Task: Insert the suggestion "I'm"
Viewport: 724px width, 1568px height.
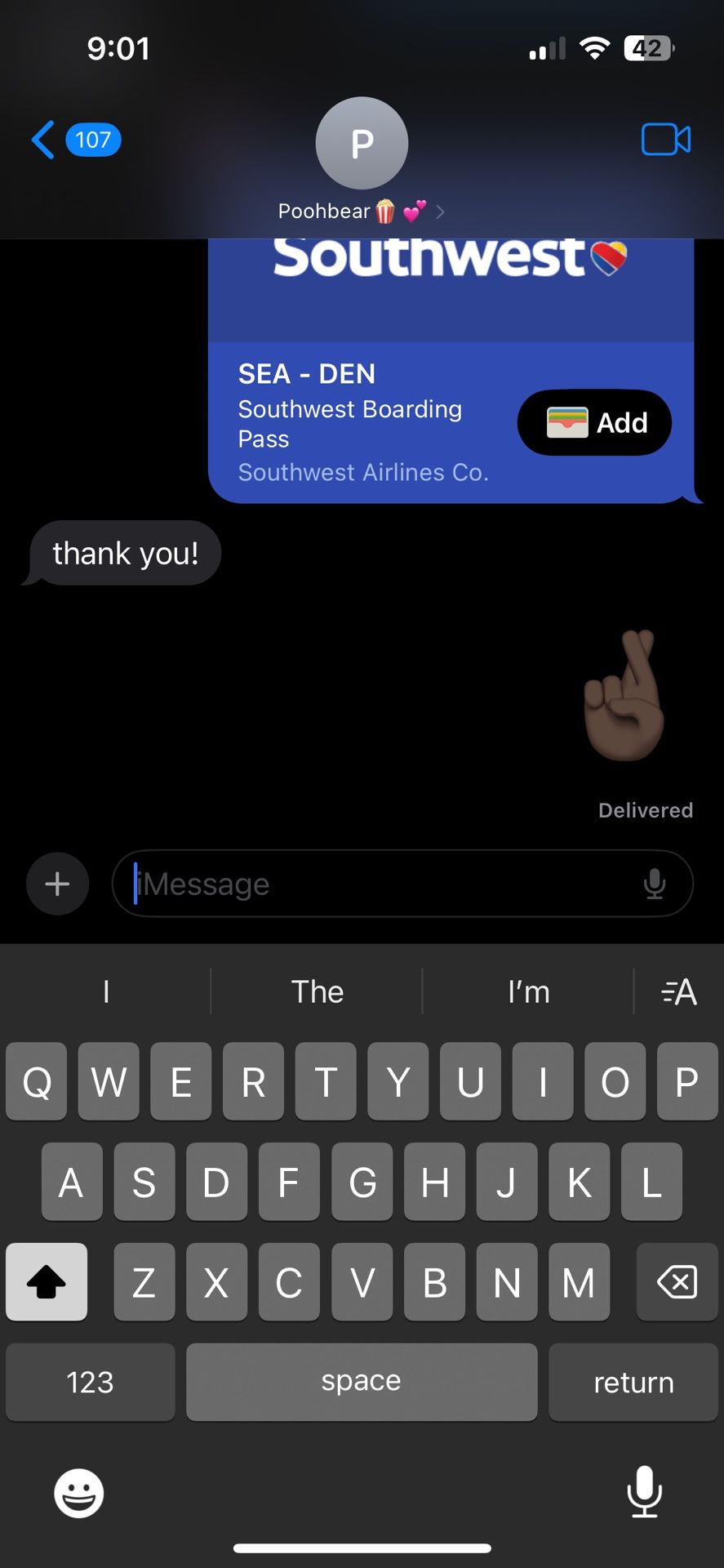Action: [x=528, y=991]
